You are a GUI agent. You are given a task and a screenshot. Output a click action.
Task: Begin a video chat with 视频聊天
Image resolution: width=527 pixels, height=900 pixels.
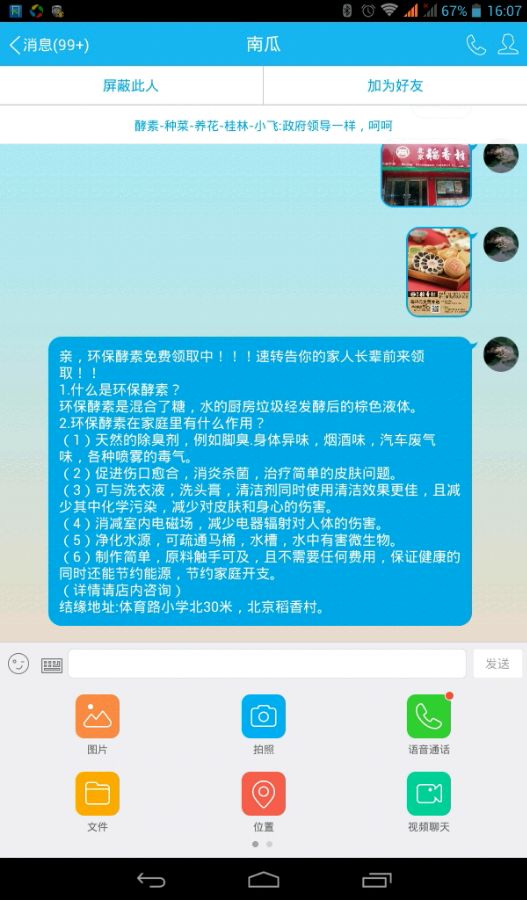tap(429, 802)
